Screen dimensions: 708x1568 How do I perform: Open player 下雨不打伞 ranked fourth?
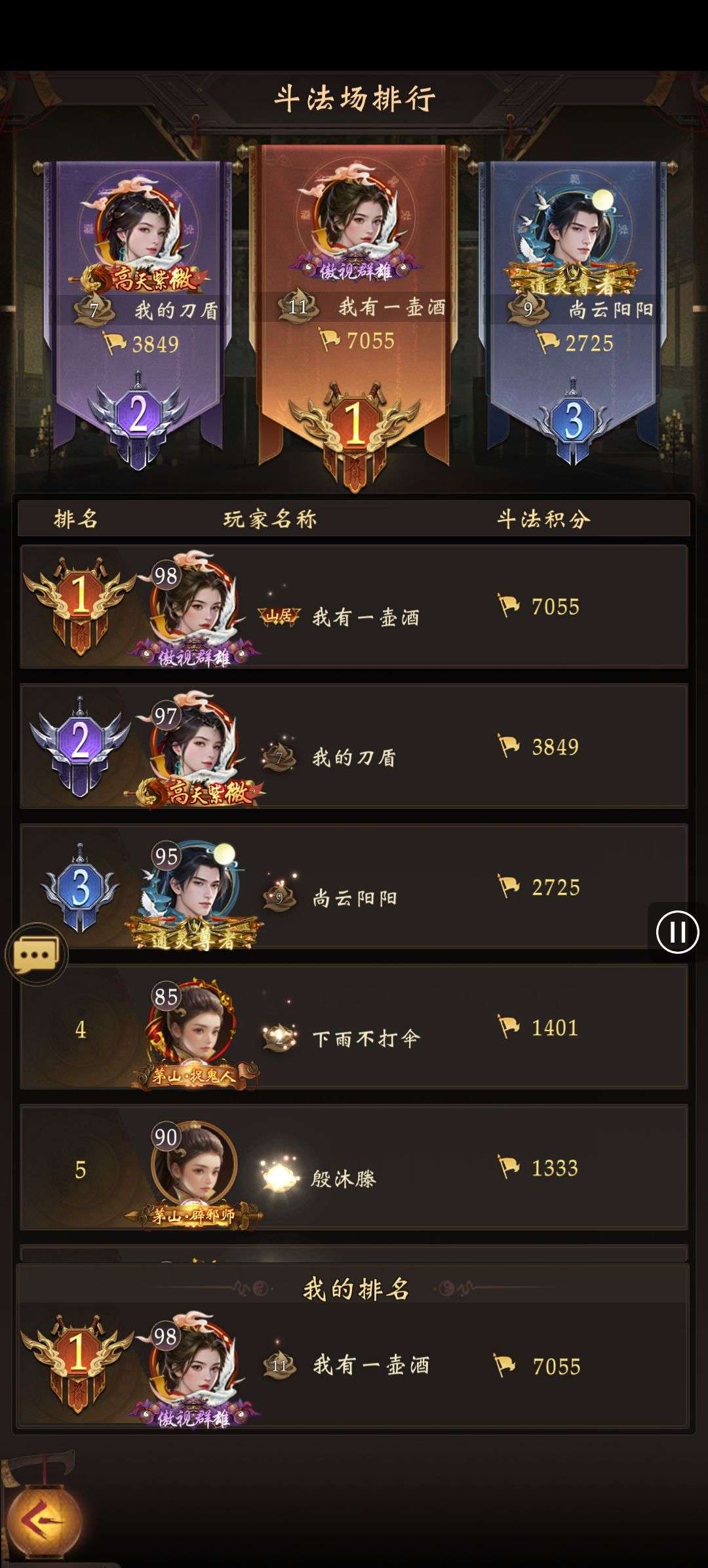click(354, 1028)
